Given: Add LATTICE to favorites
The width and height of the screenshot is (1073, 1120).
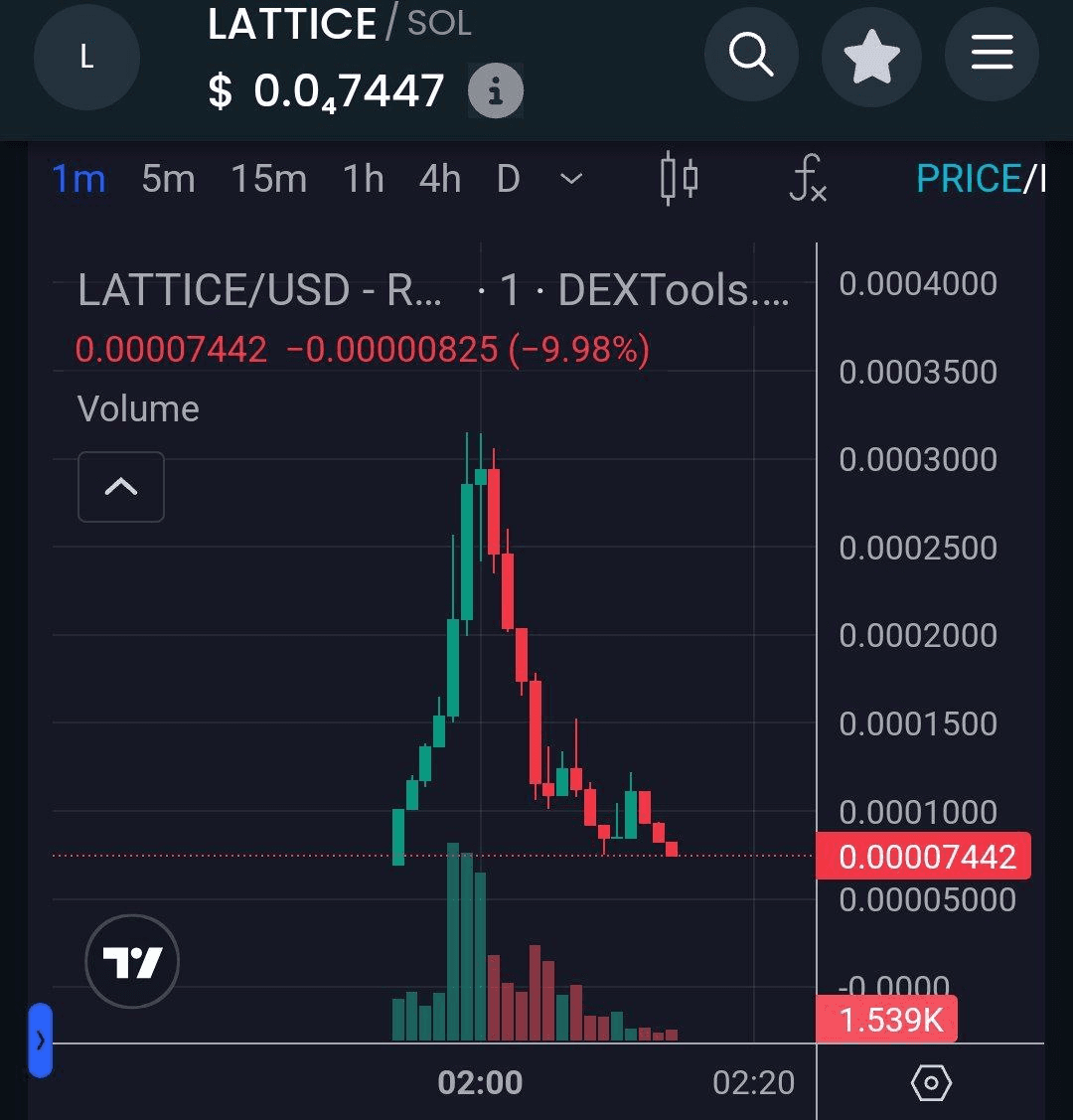Looking at the screenshot, I should pyautogui.click(x=871, y=56).
